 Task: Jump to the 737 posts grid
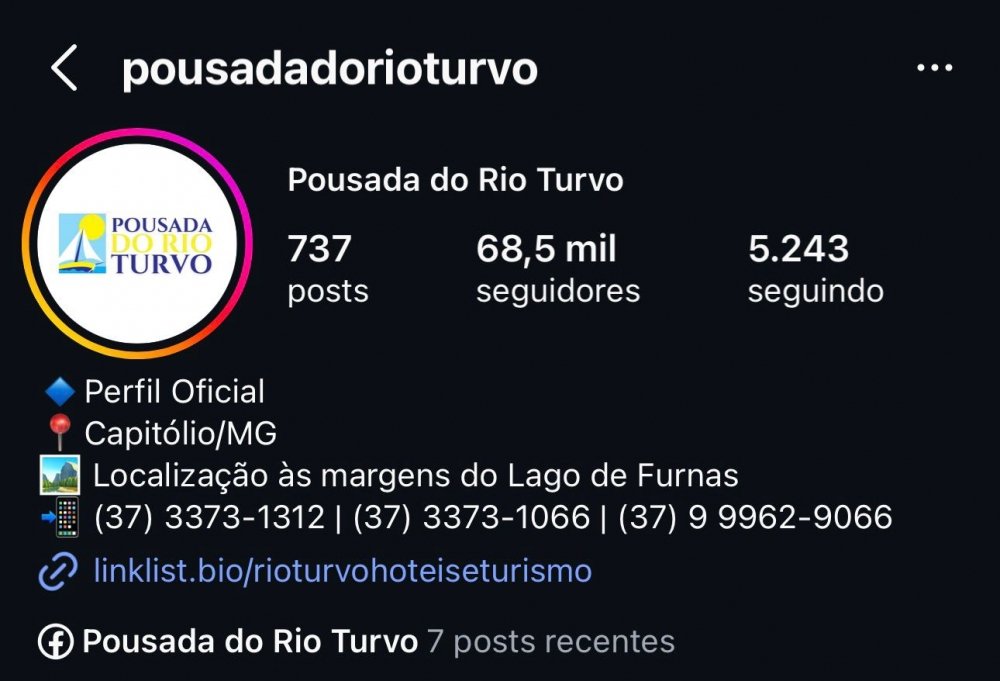(327, 268)
